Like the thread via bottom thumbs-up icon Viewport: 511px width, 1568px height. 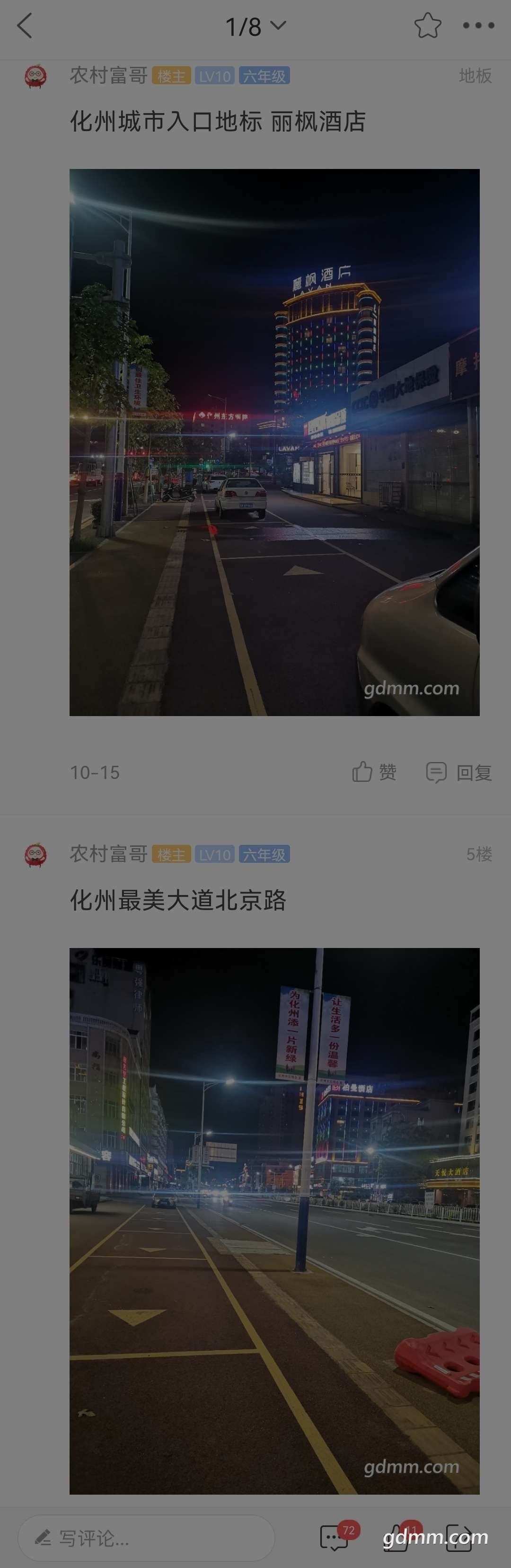coord(398,1538)
